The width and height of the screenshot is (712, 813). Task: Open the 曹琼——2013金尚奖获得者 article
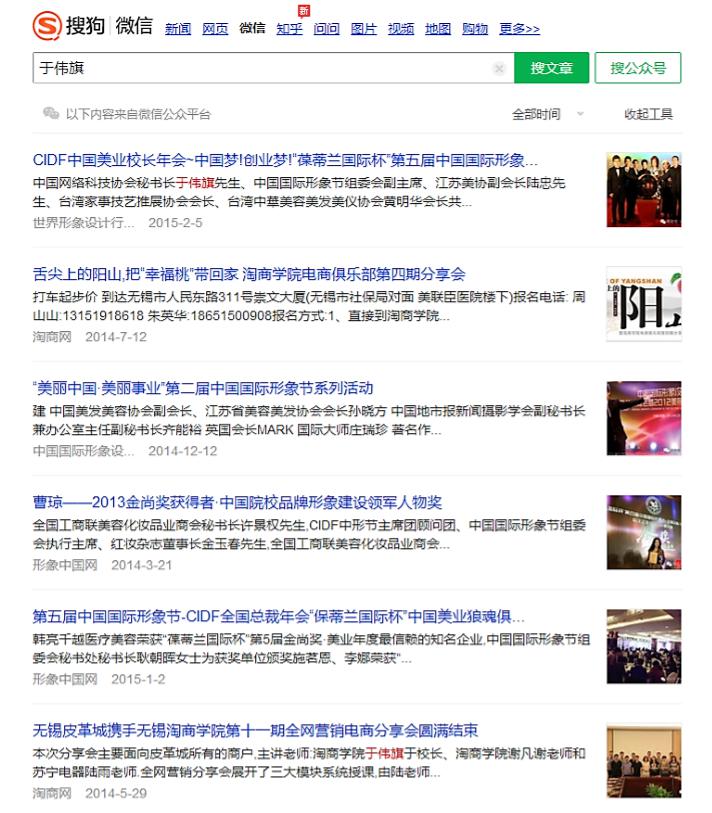(237, 502)
